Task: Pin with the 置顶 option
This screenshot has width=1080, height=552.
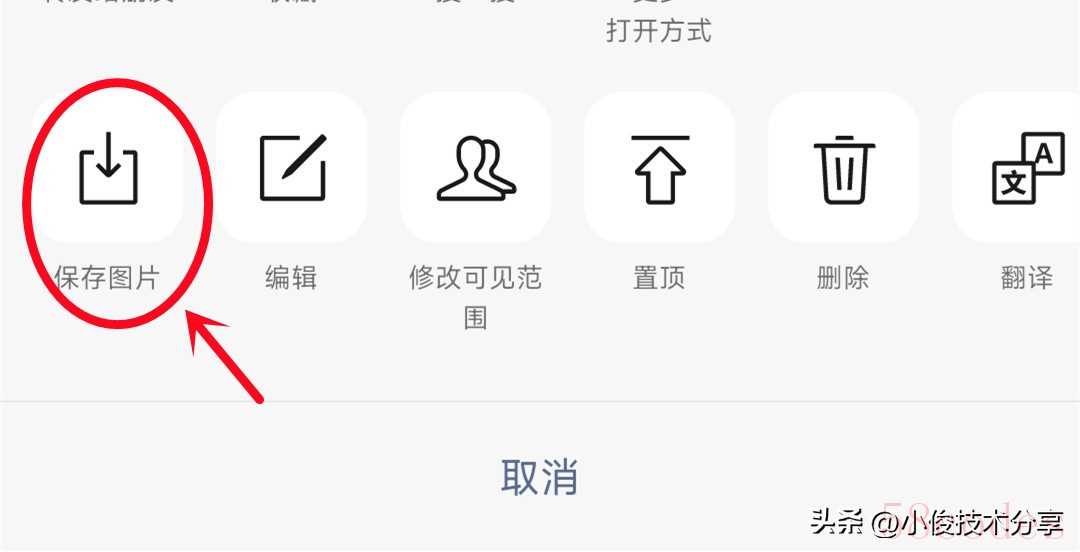Action: click(x=659, y=170)
